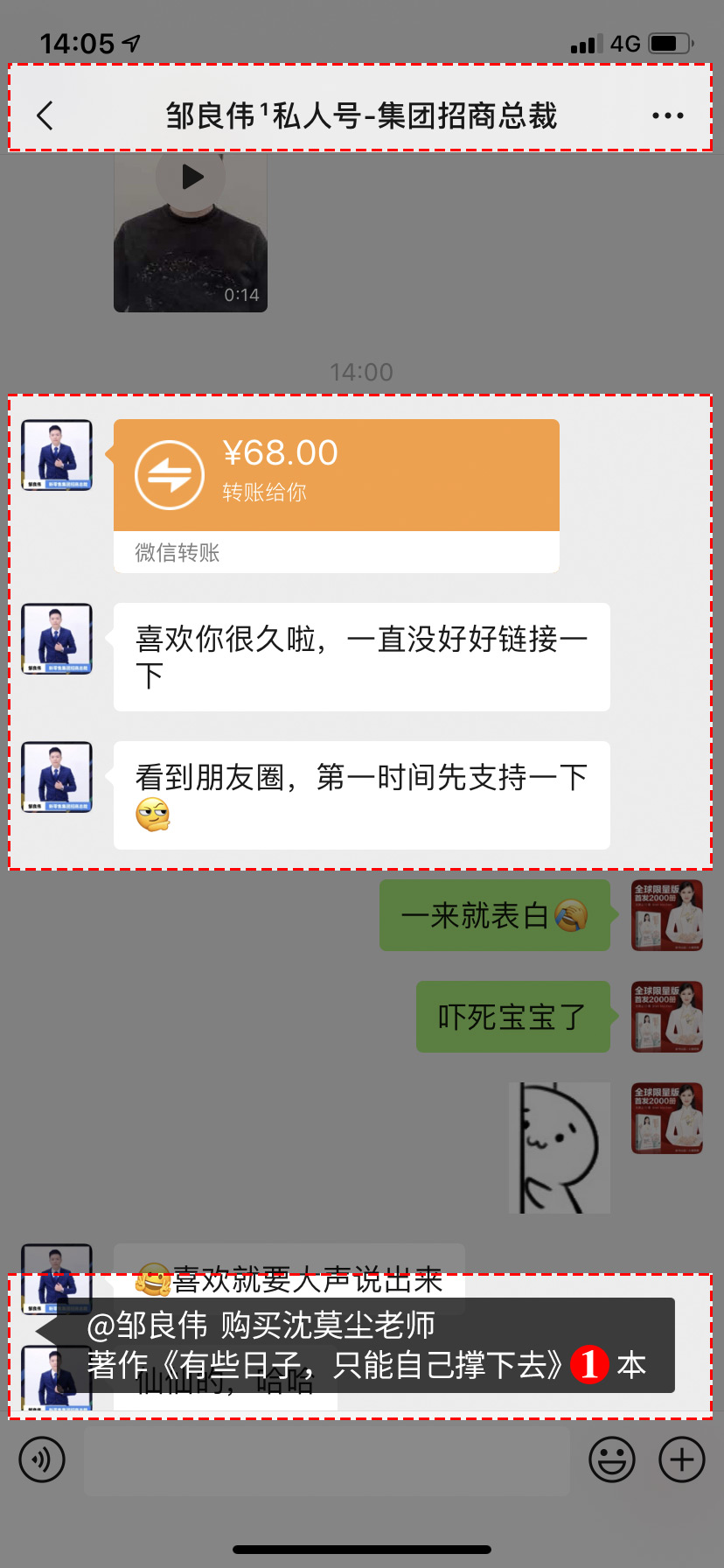
Task: Open sender's avatar beside the ¥68.00 transfer
Action: tap(57, 455)
